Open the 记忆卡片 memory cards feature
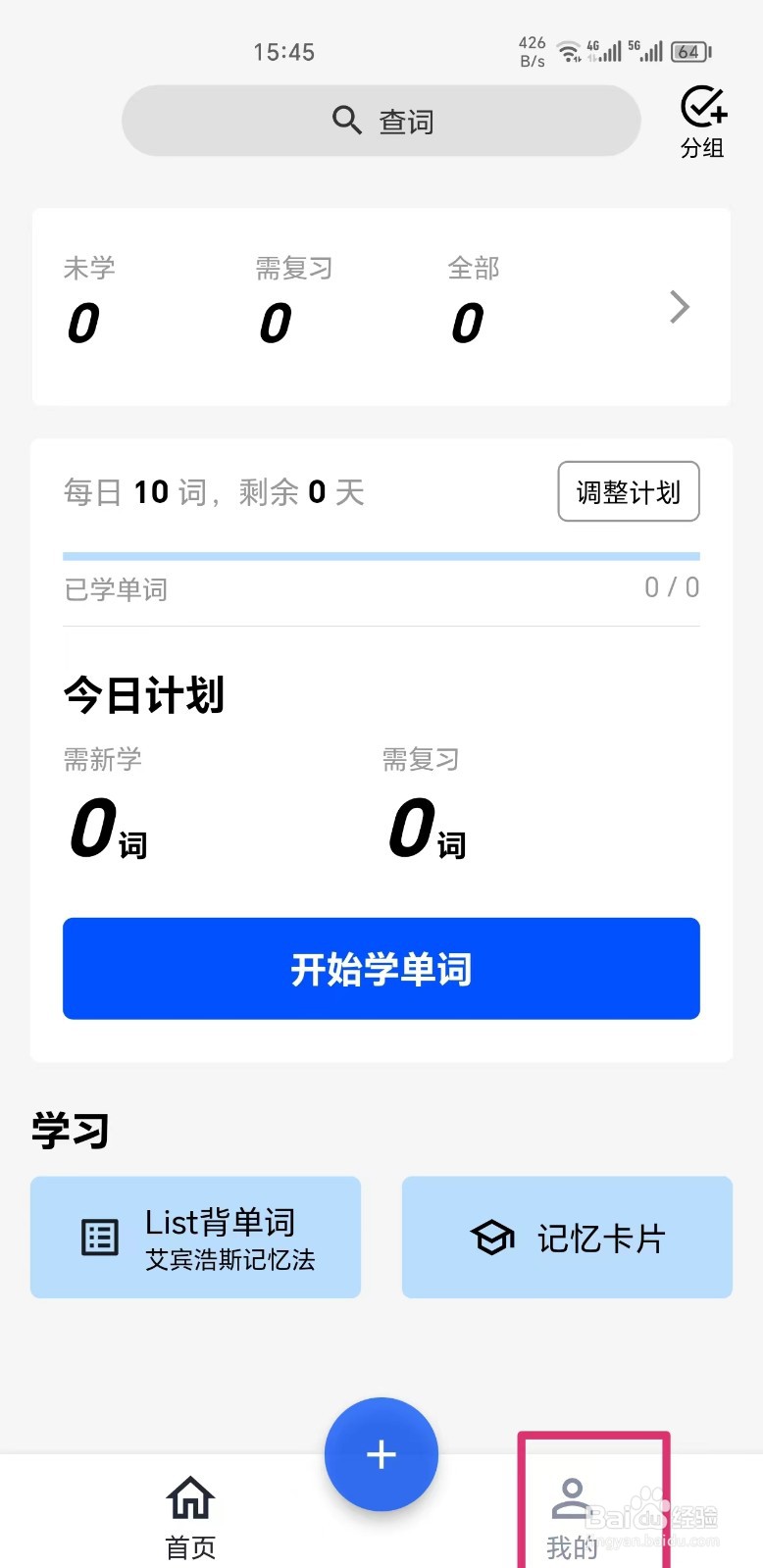The image size is (763, 1568). [x=566, y=1238]
